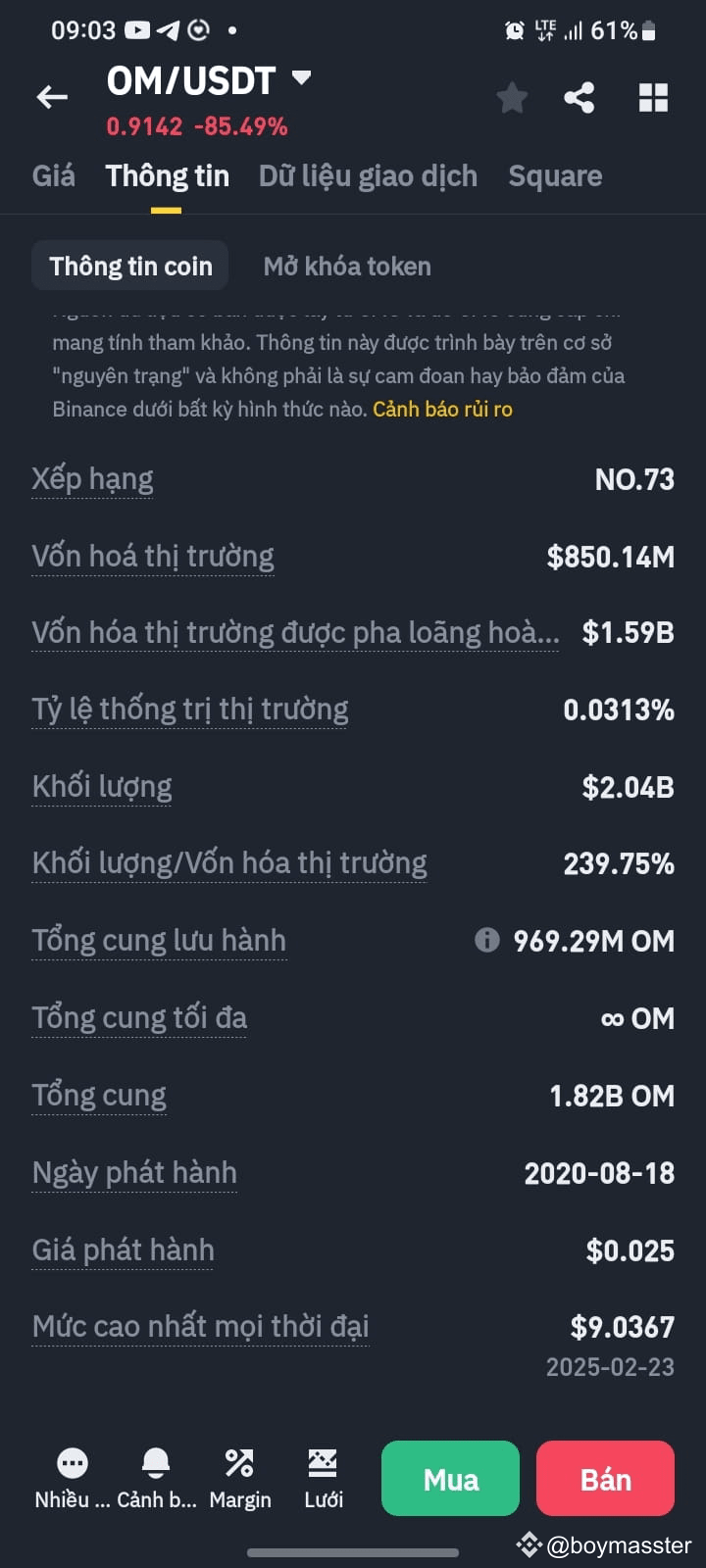Star OM/USDT as a favorite pair

coord(511,96)
